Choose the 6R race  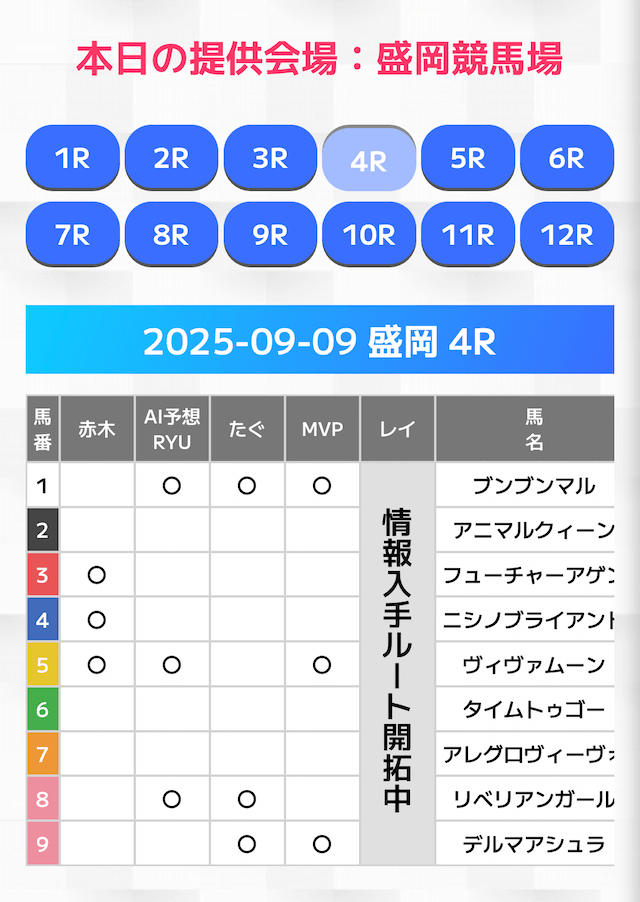pos(567,158)
